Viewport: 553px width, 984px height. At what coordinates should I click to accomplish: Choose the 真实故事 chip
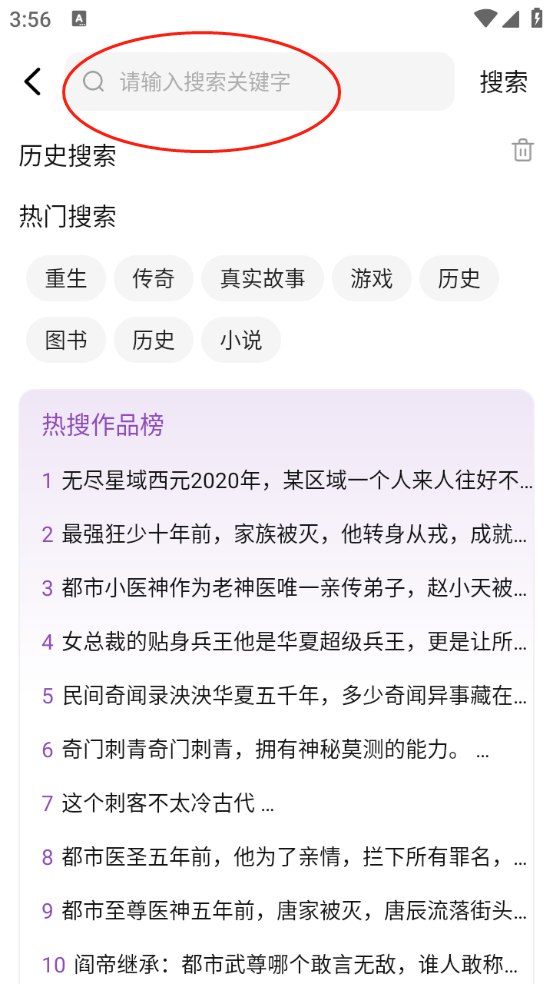[262, 278]
